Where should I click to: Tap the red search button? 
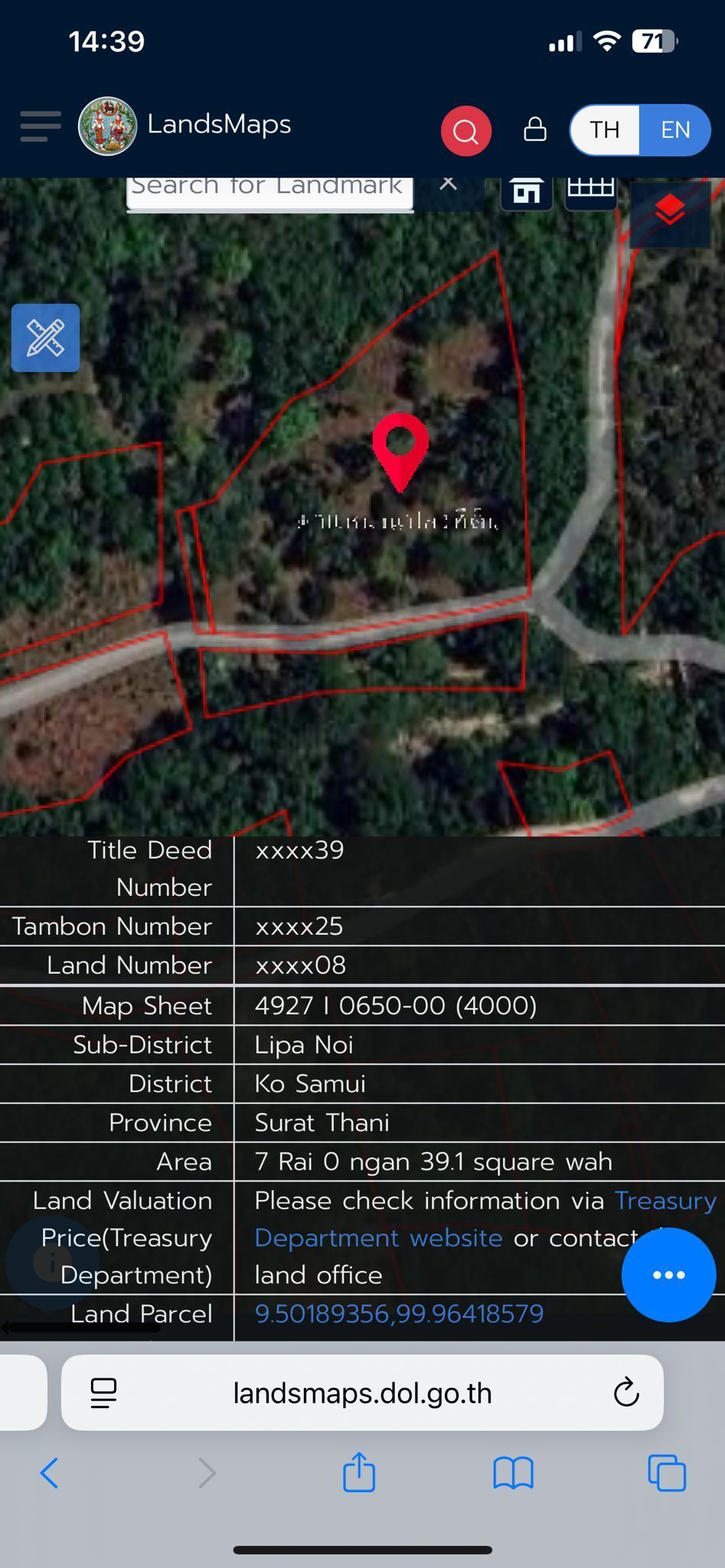[x=465, y=131]
